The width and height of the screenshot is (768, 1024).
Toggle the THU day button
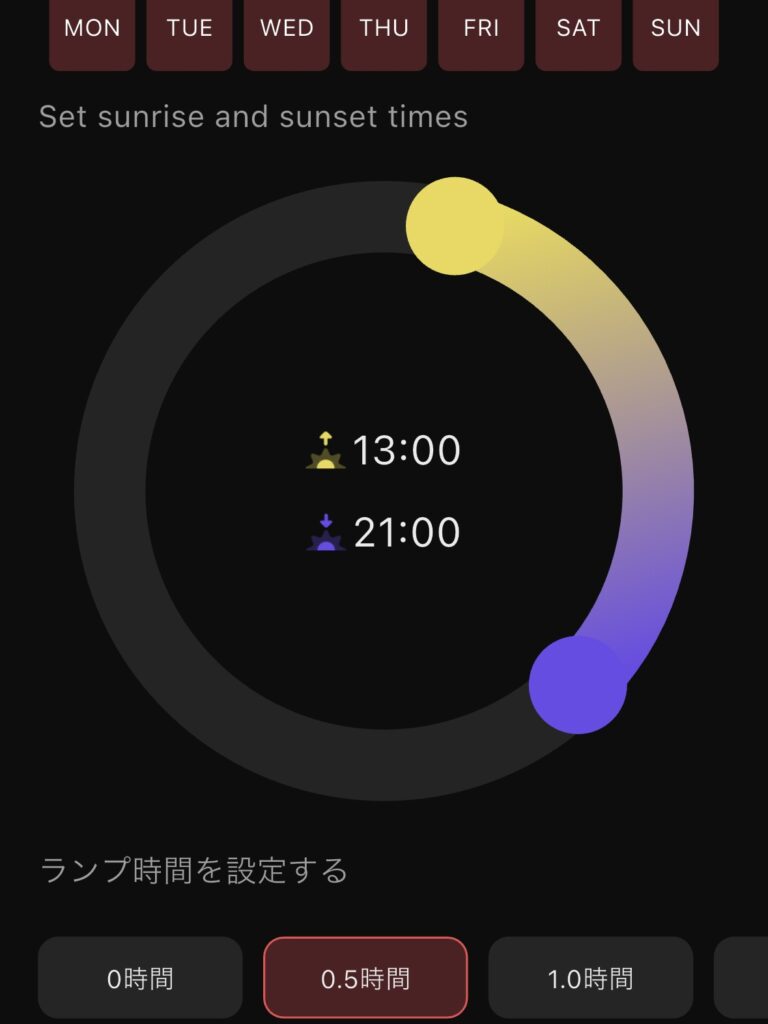pyautogui.click(x=384, y=31)
